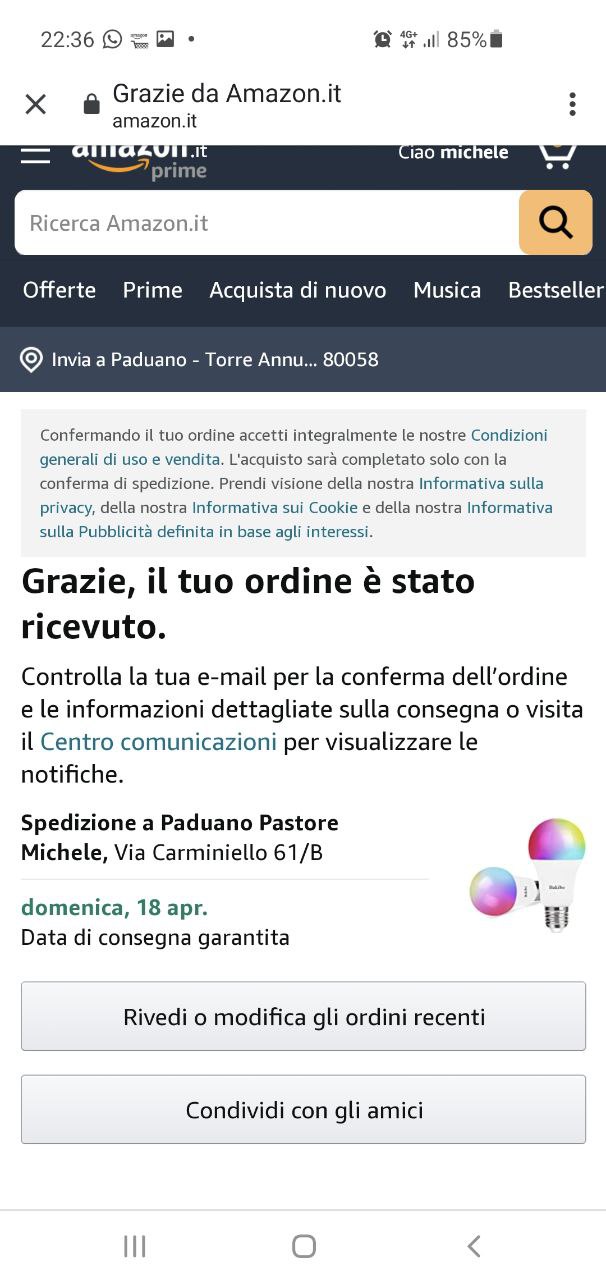Open the Bestseller section
The width and height of the screenshot is (606, 1280).
pyautogui.click(x=555, y=290)
